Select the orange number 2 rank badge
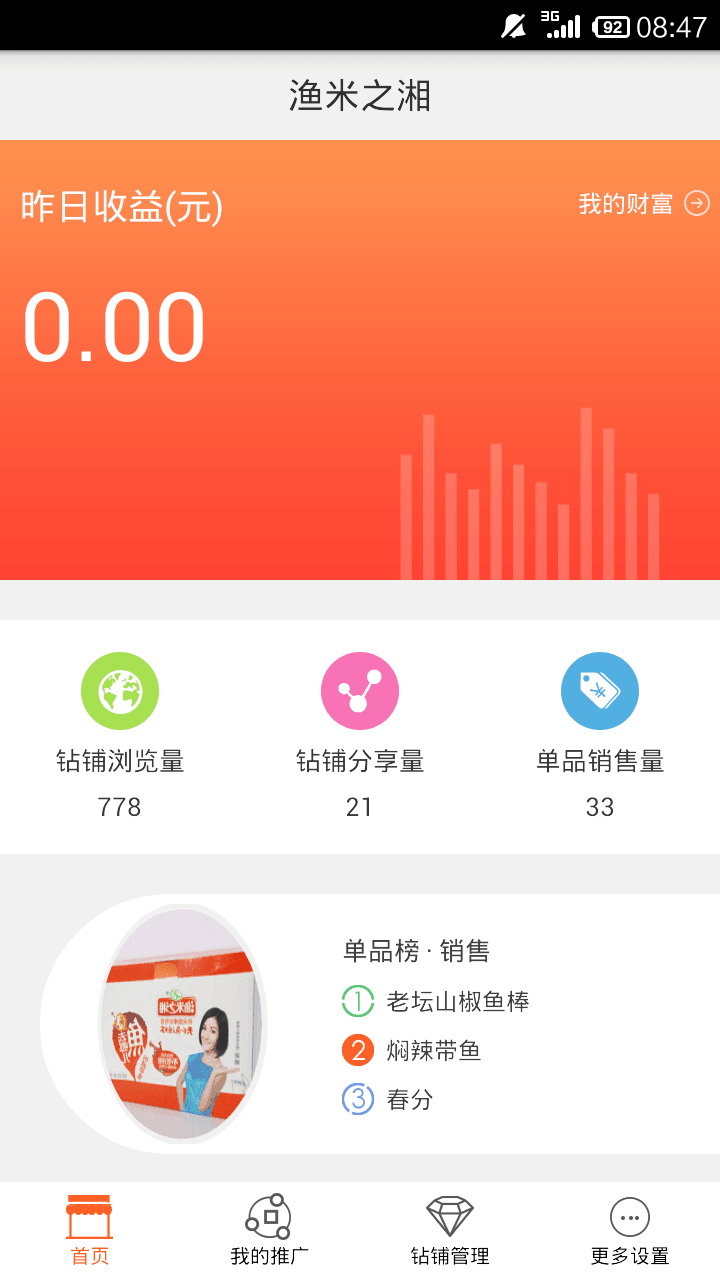The image size is (720, 1280). click(358, 1050)
